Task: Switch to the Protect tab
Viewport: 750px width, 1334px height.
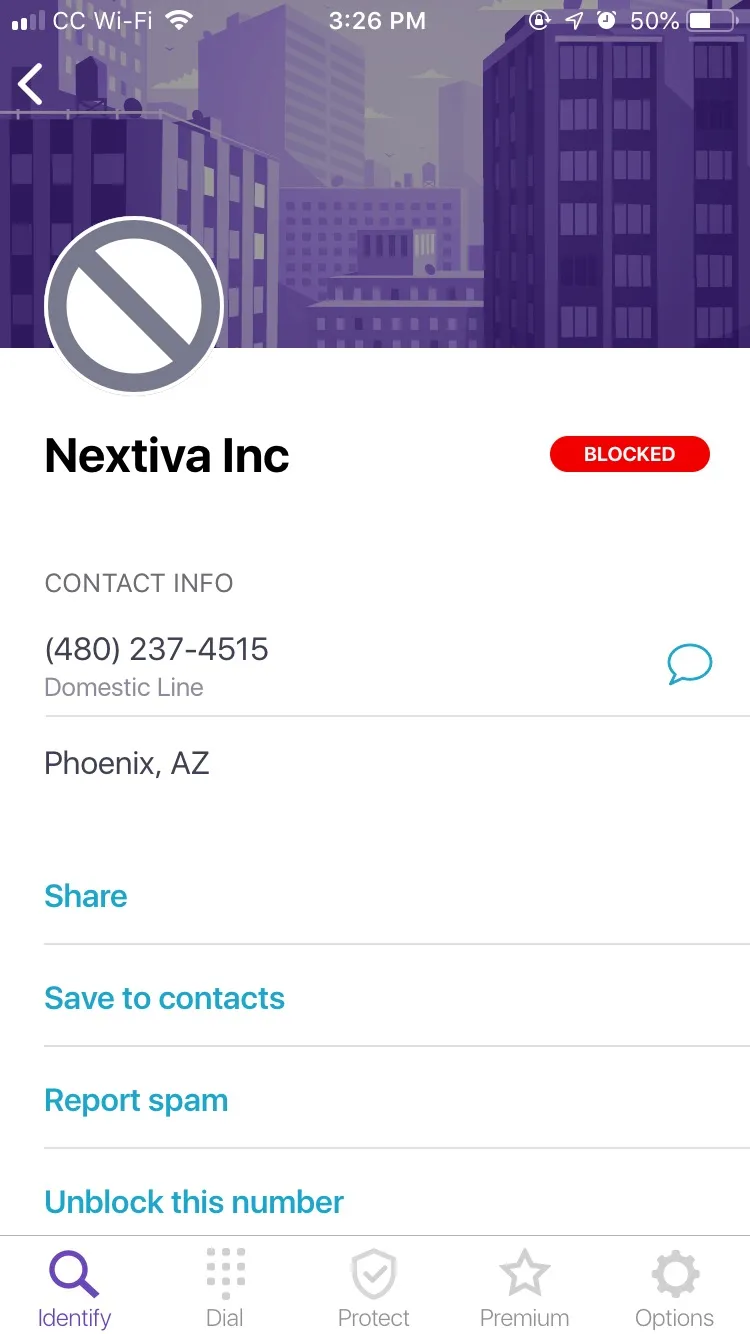Action: tap(374, 1289)
